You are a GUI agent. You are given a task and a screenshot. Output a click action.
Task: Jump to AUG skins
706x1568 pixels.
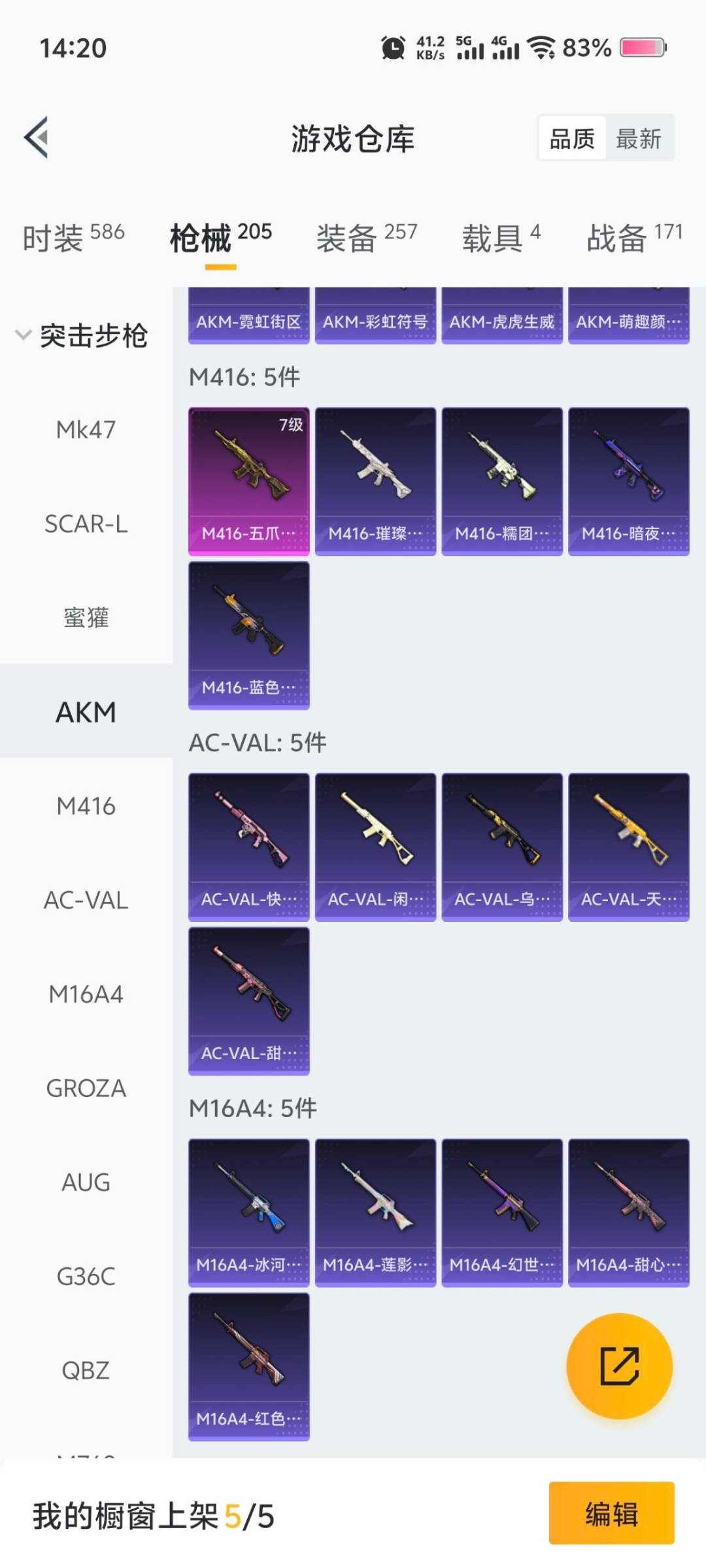tap(86, 1183)
